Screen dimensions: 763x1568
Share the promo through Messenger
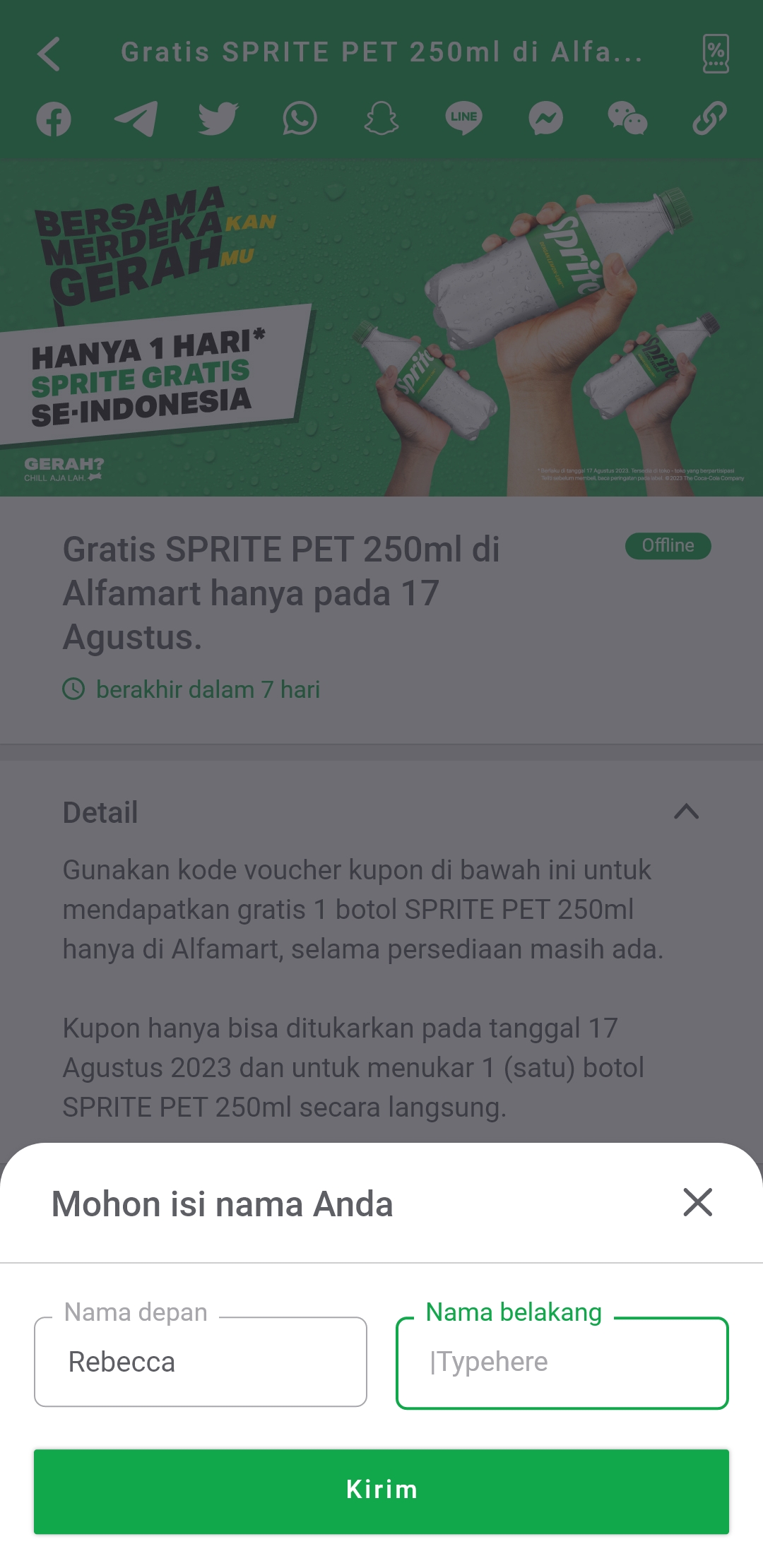point(545,119)
